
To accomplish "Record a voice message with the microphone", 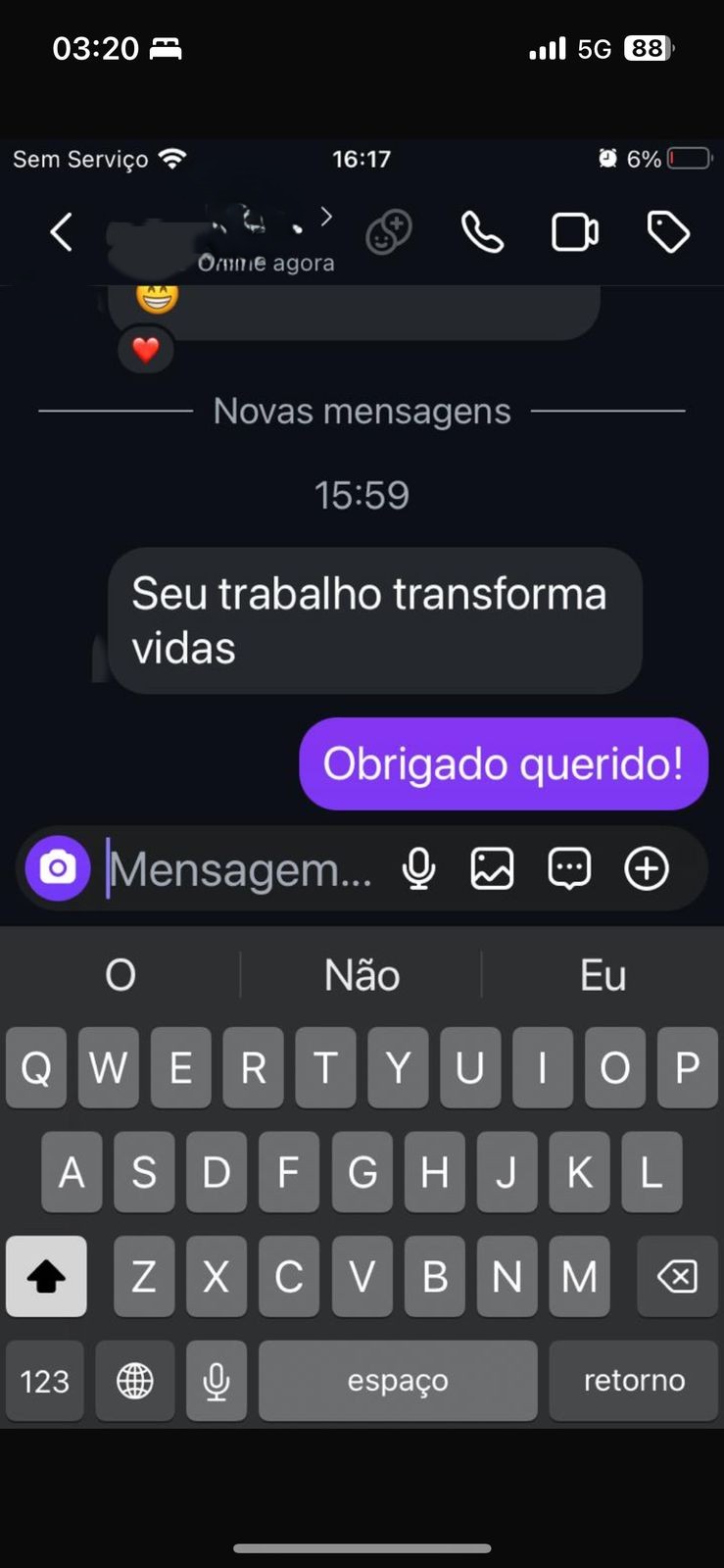I will pos(418,868).
